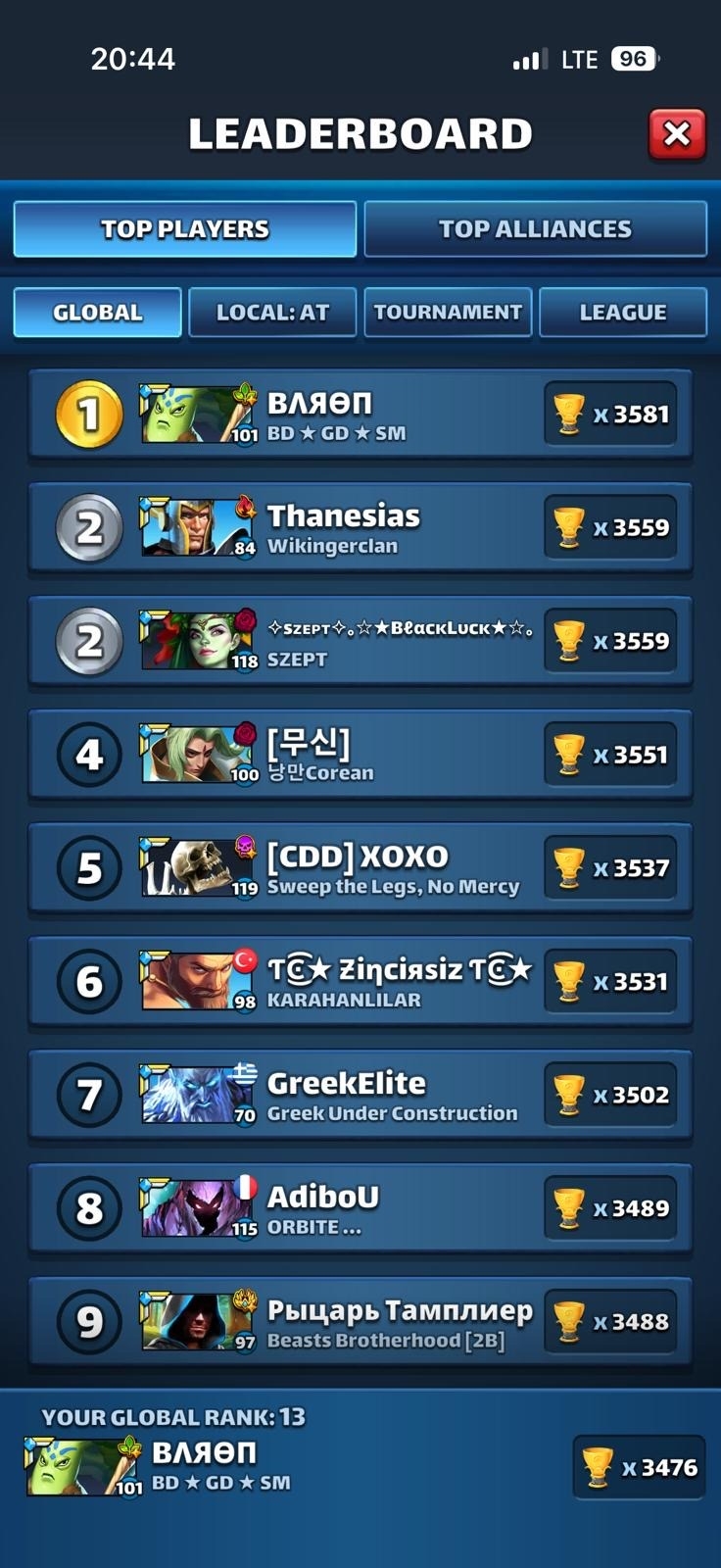Viewport: 721px width, 1568px height.
Task: Open rank 1 player BD ★ GD ★ SM row
Action: click(x=360, y=415)
